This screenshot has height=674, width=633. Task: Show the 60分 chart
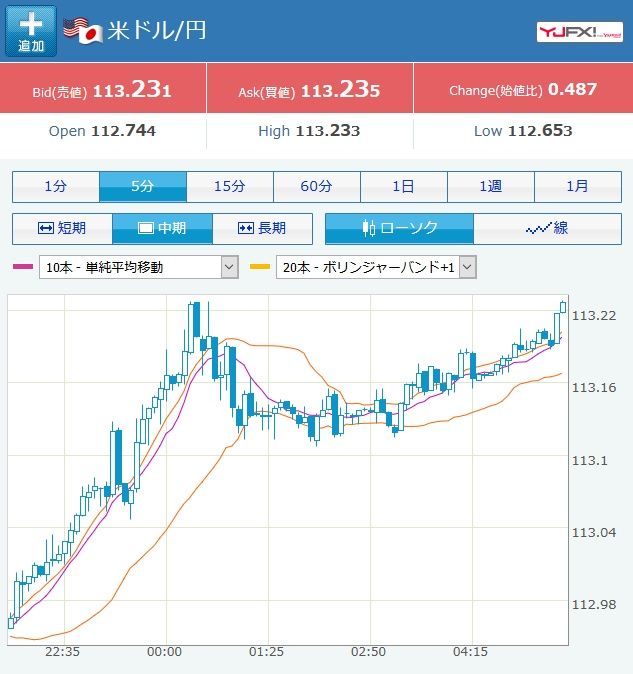317,187
